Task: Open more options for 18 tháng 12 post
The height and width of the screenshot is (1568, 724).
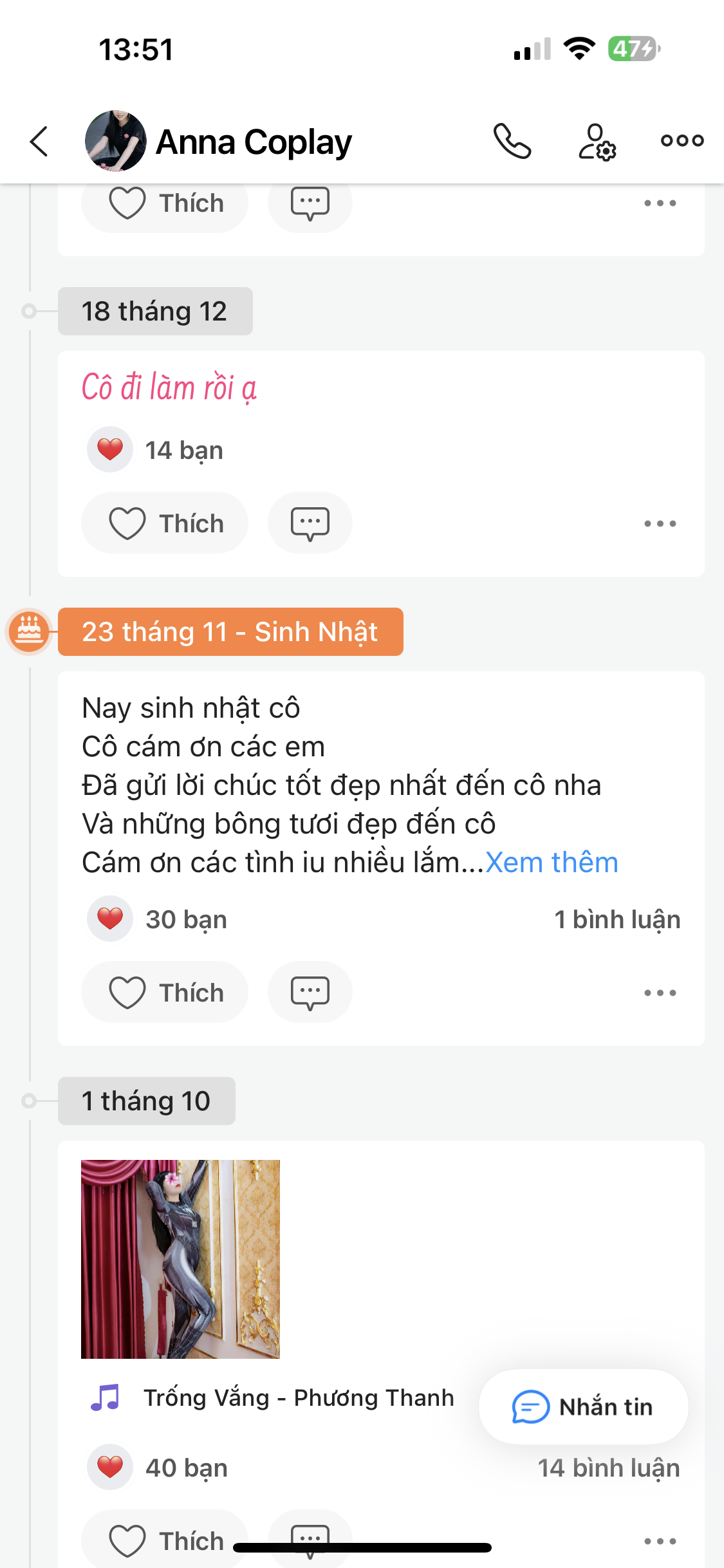Action: 660,523
